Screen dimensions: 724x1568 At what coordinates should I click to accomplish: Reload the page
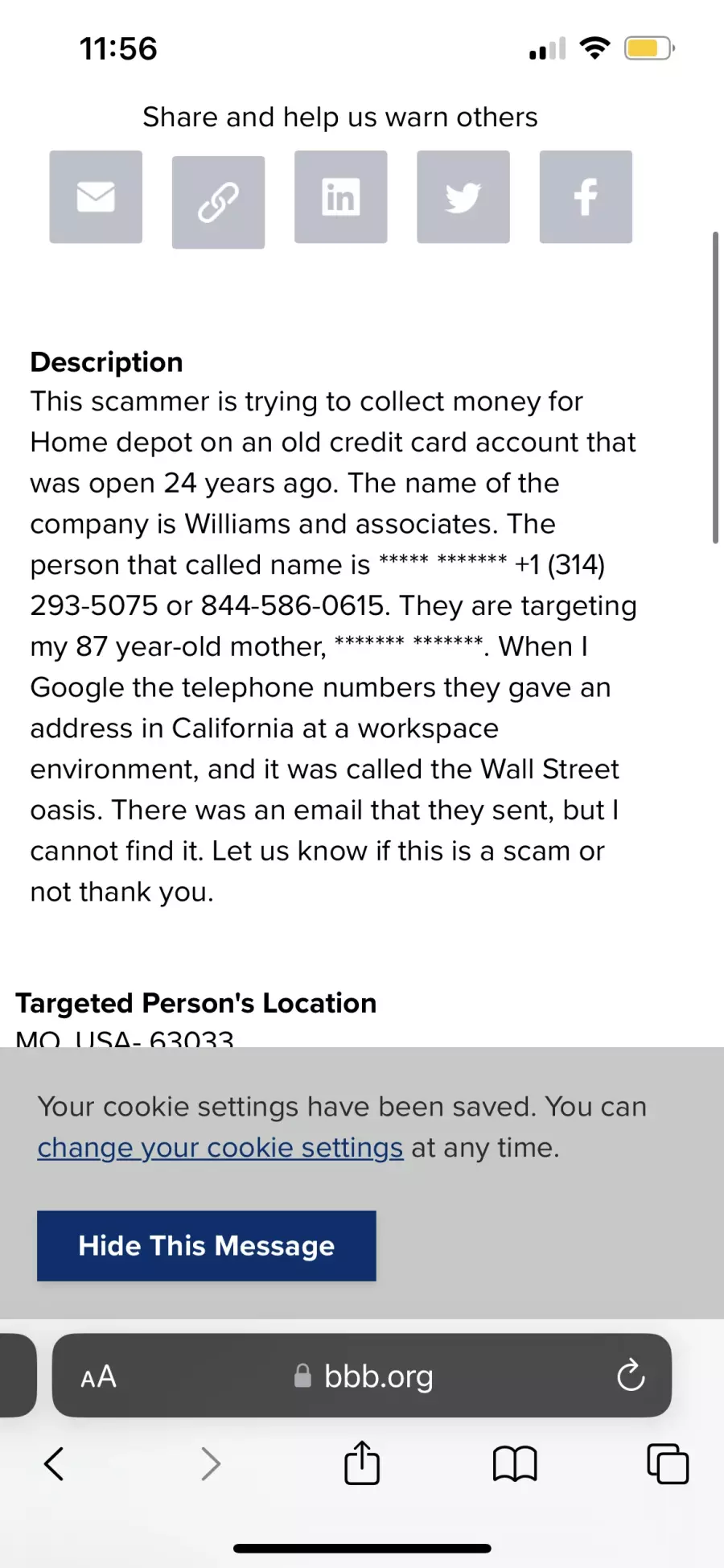tap(631, 1376)
